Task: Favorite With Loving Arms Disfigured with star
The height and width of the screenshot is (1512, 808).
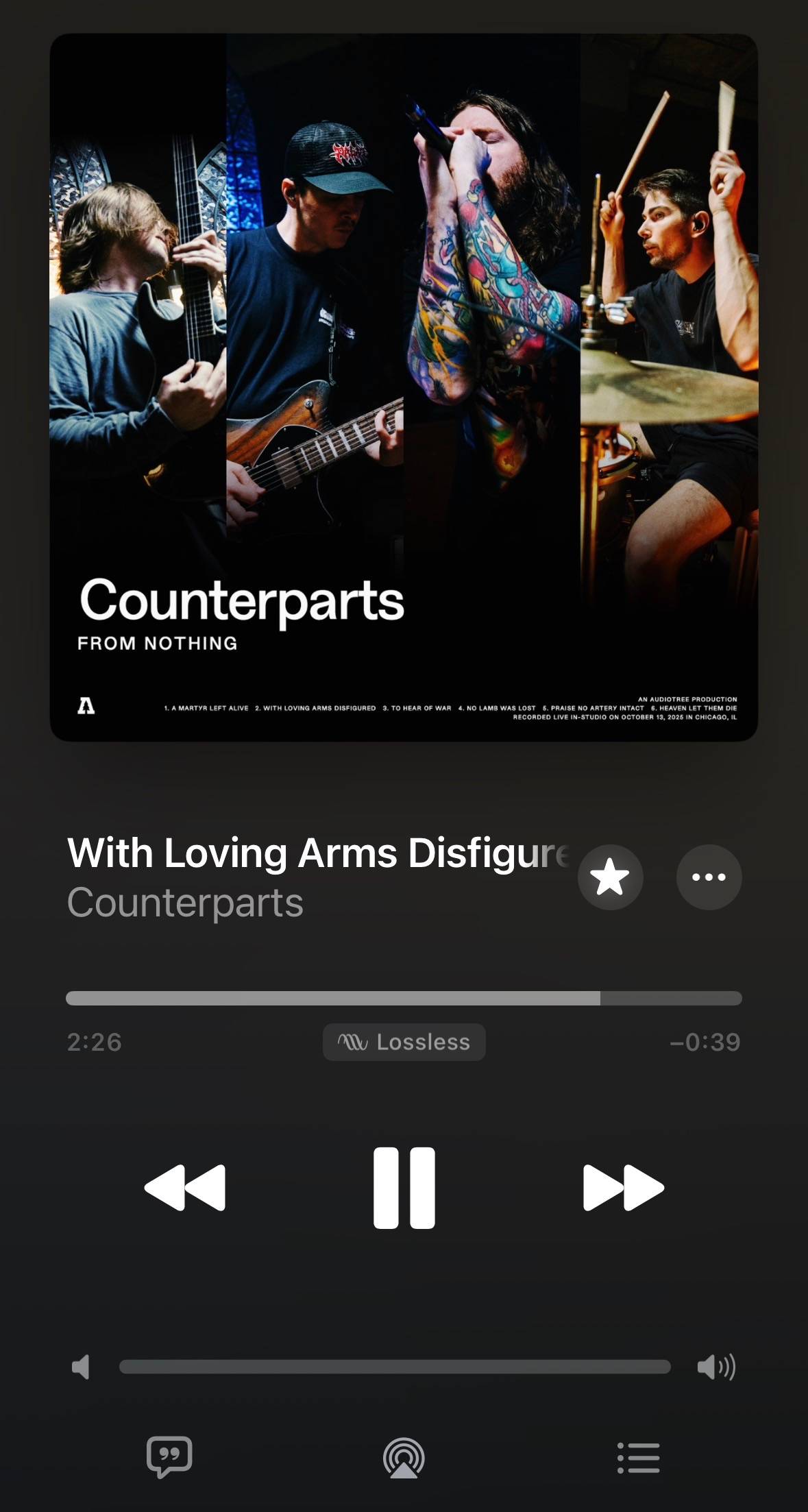Action: [x=610, y=877]
